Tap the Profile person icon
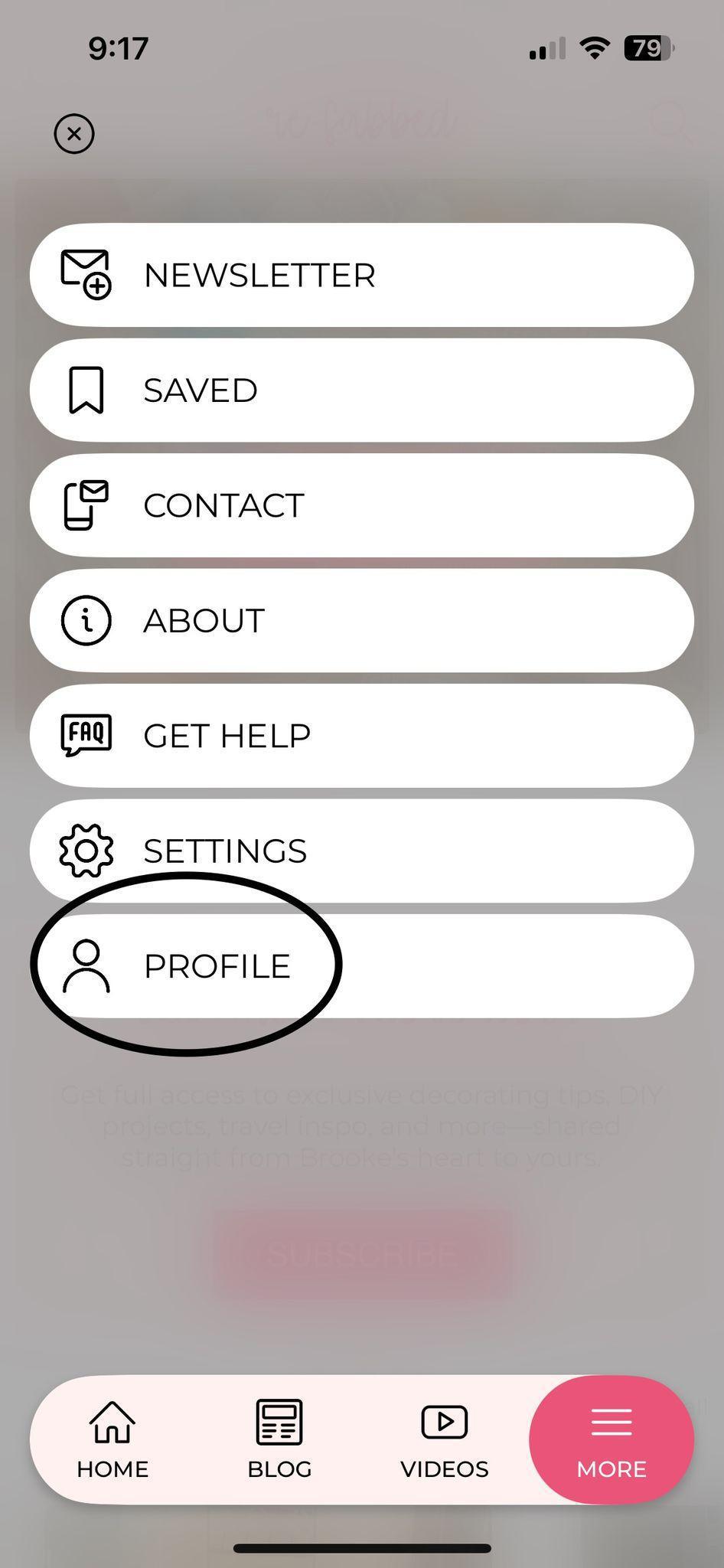 click(87, 965)
